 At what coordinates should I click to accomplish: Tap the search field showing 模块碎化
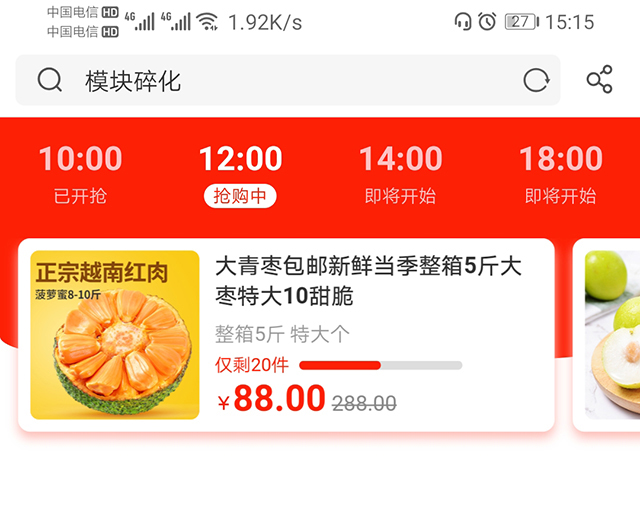click(x=280, y=80)
